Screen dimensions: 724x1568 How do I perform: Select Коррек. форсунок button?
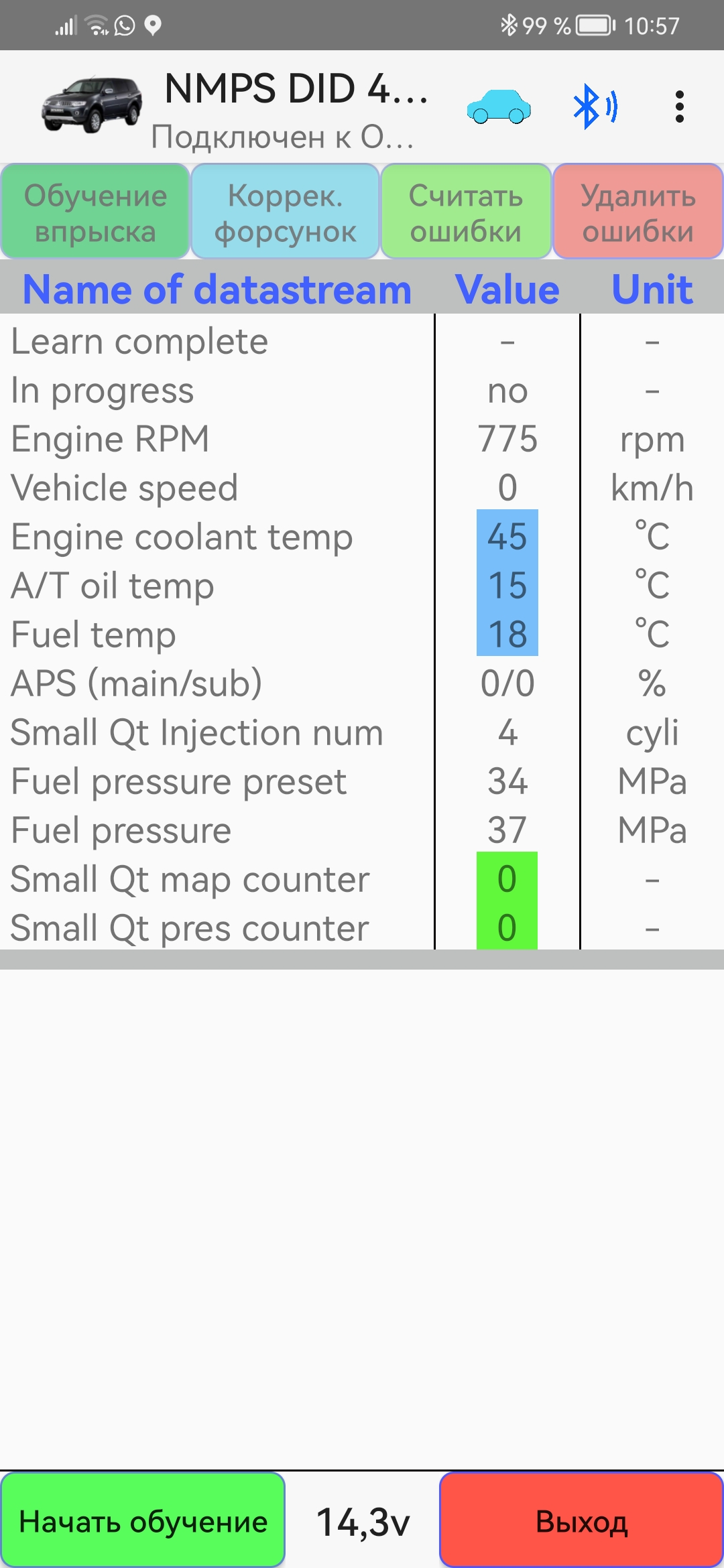pyautogui.click(x=286, y=212)
